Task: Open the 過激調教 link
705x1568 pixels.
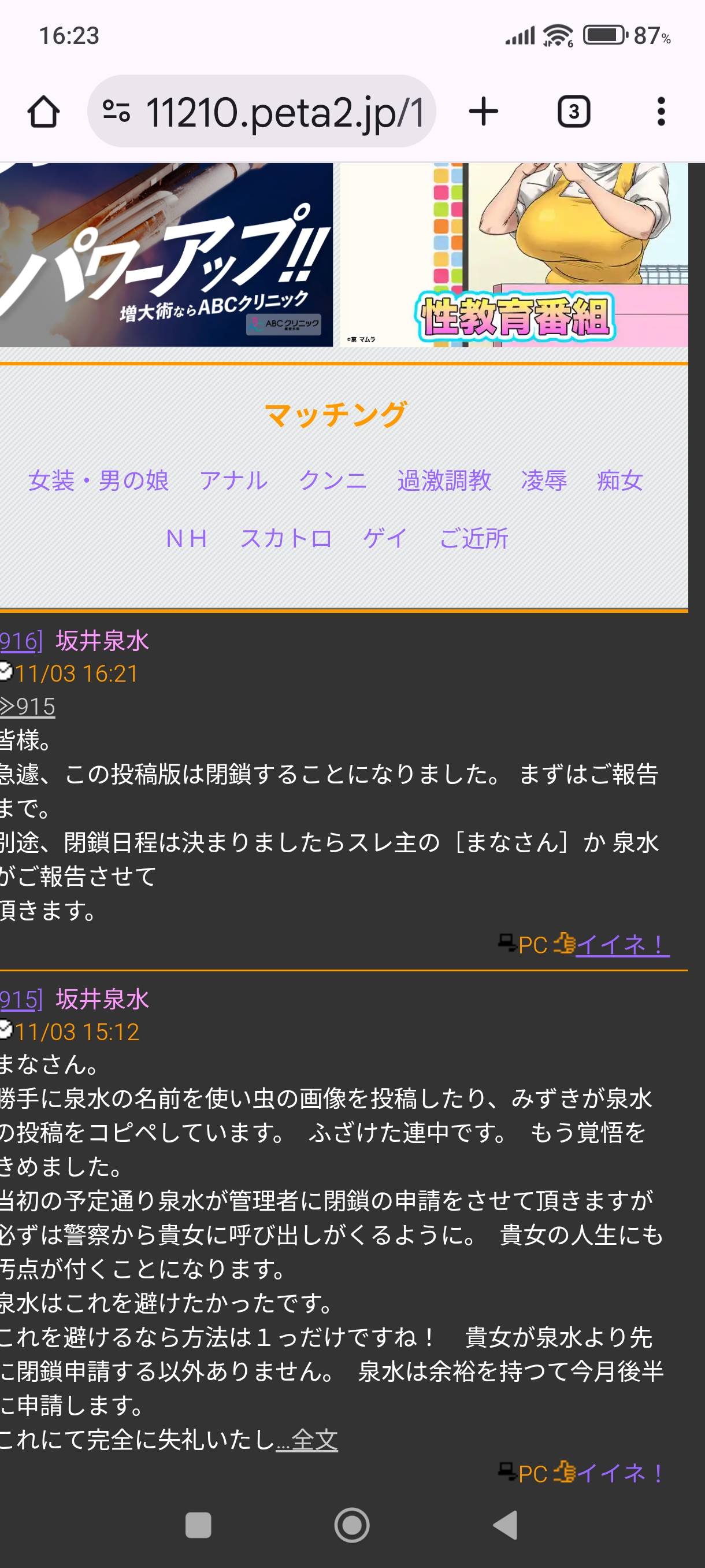Action: [444, 481]
